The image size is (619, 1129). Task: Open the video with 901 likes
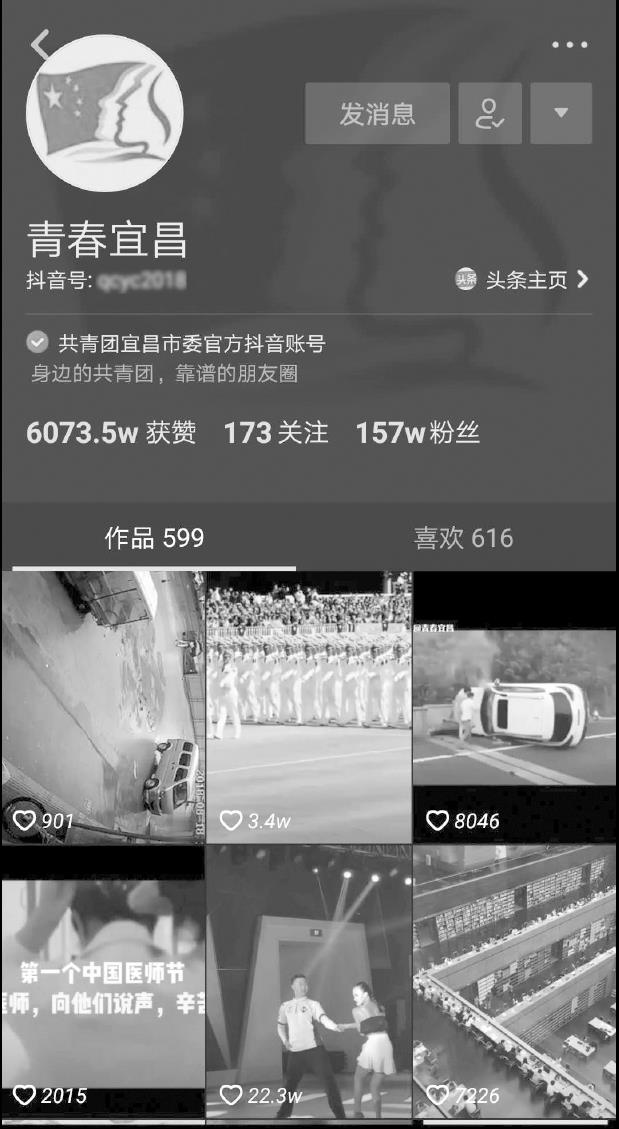[x=102, y=705]
